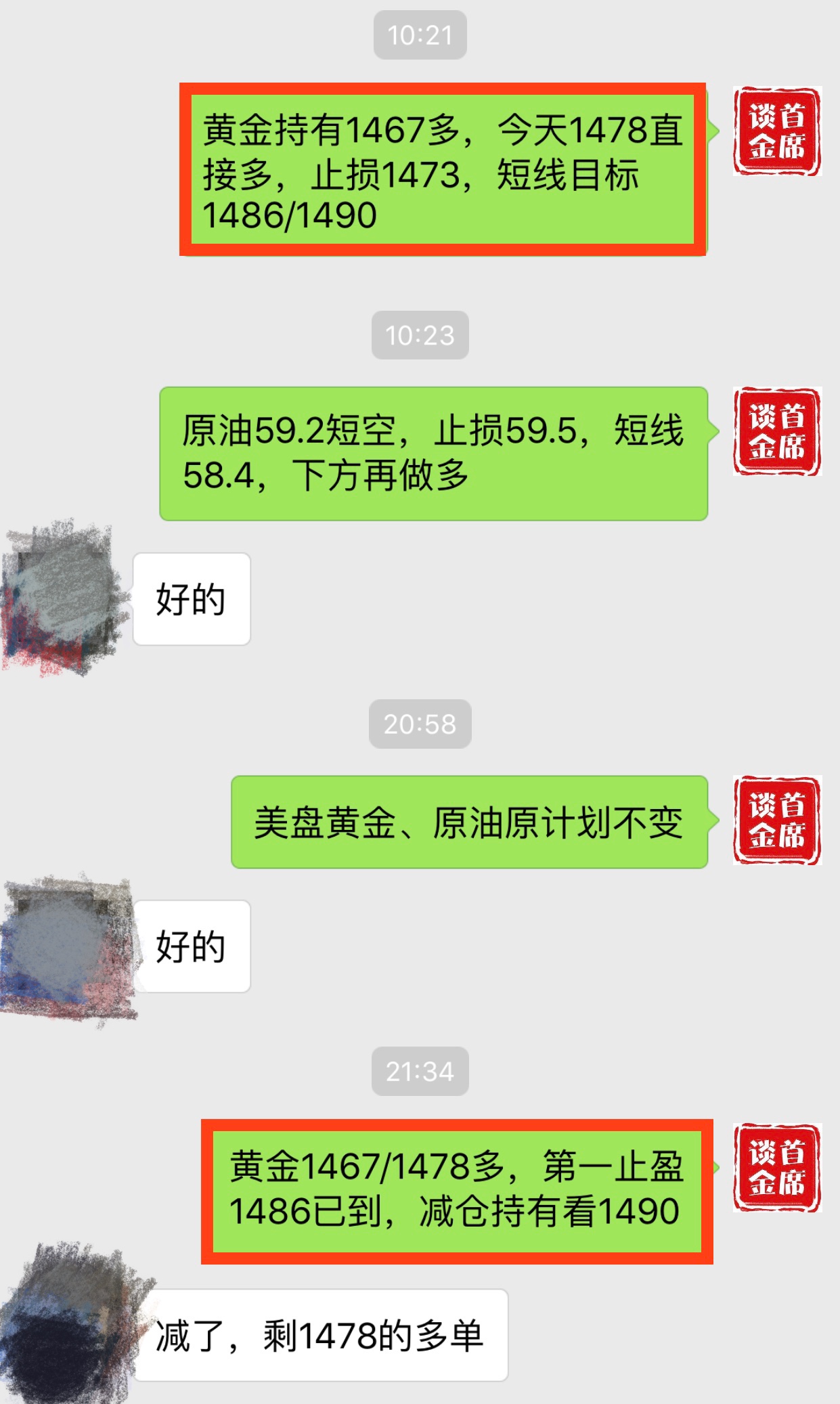Open sender avatar beside 美盘黄金、原油原计划不变
Image resolution: width=840 pixels, height=1404 pixels.
776,820
